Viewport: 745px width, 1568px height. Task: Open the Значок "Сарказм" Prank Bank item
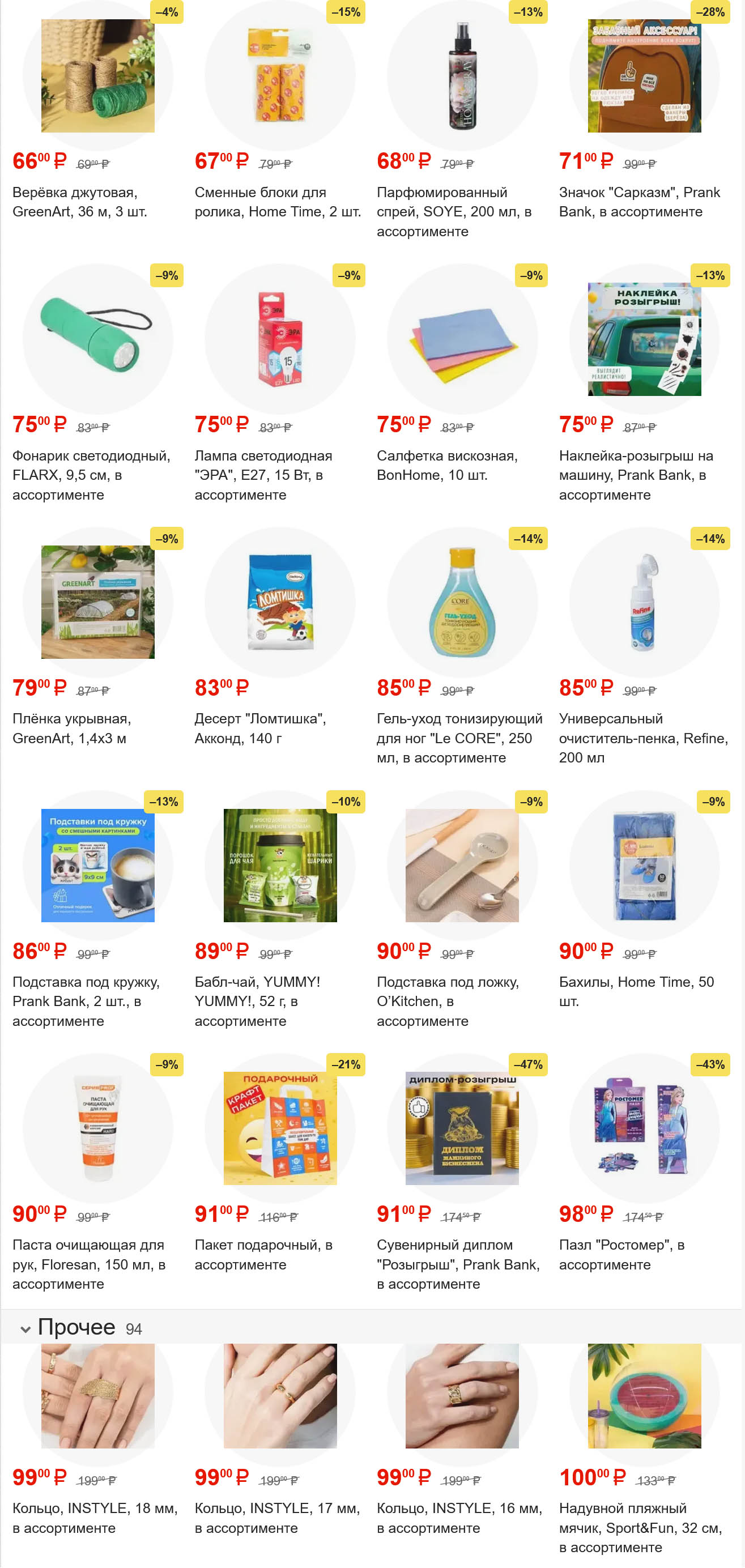tap(644, 76)
